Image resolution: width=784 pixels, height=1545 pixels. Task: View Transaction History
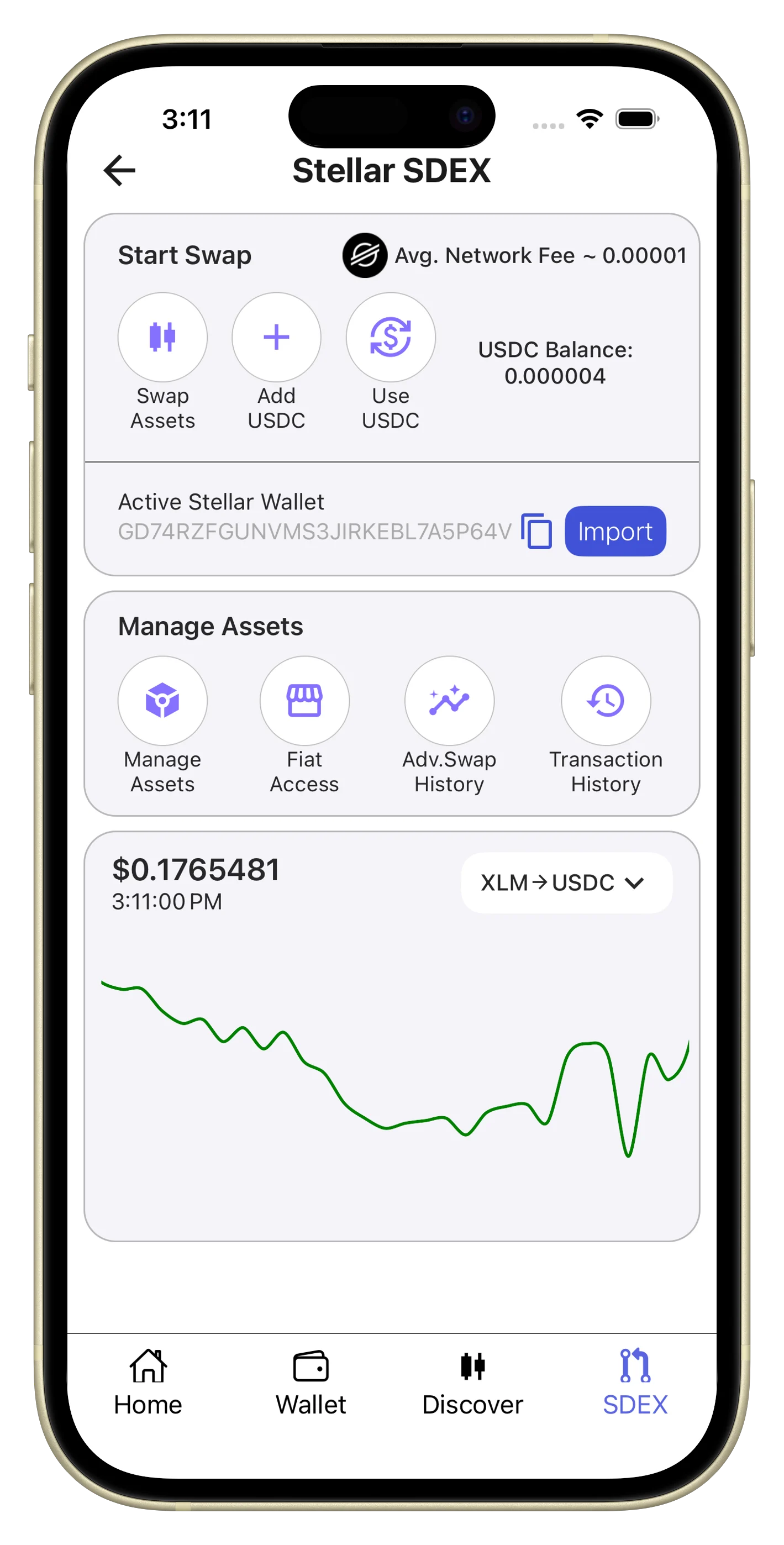[606, 701]
